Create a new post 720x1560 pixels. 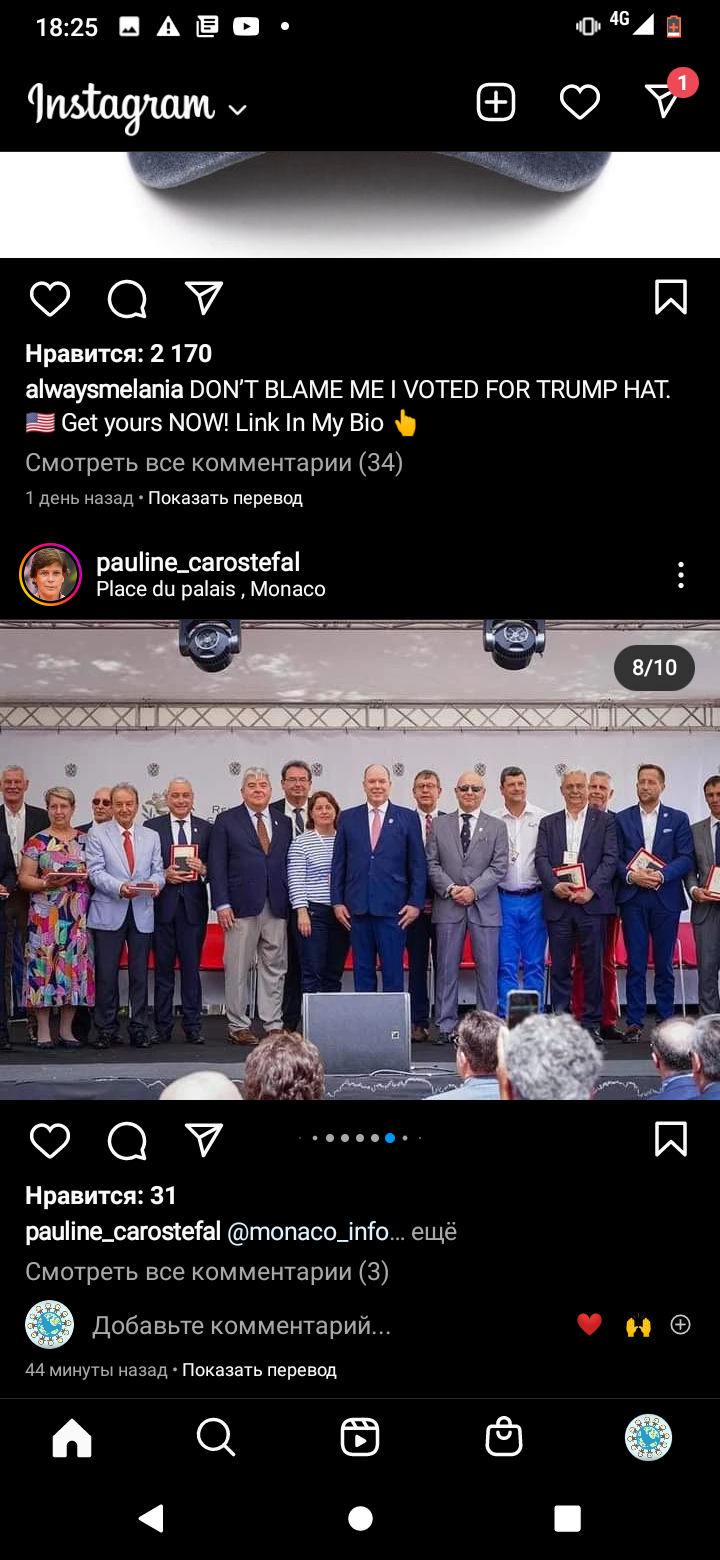click(496, 103)
